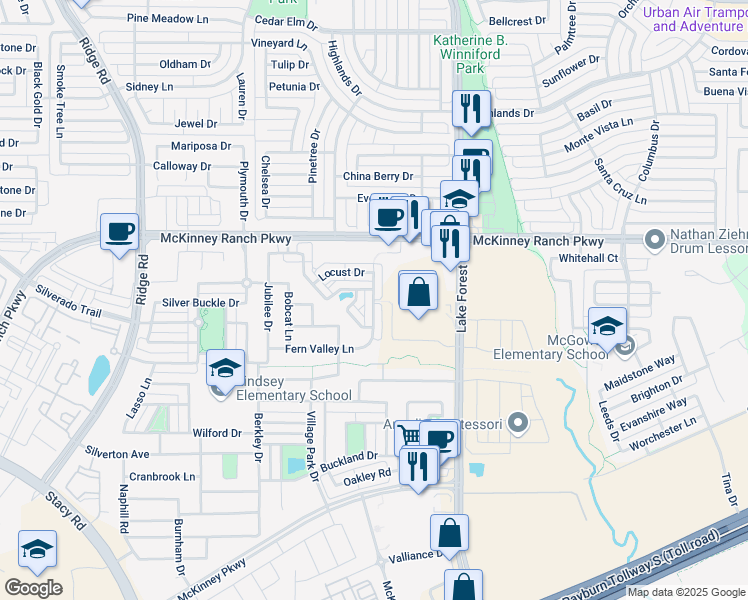
Task: Tap the coffee marker near Ridge Rd
Action: 119,233
